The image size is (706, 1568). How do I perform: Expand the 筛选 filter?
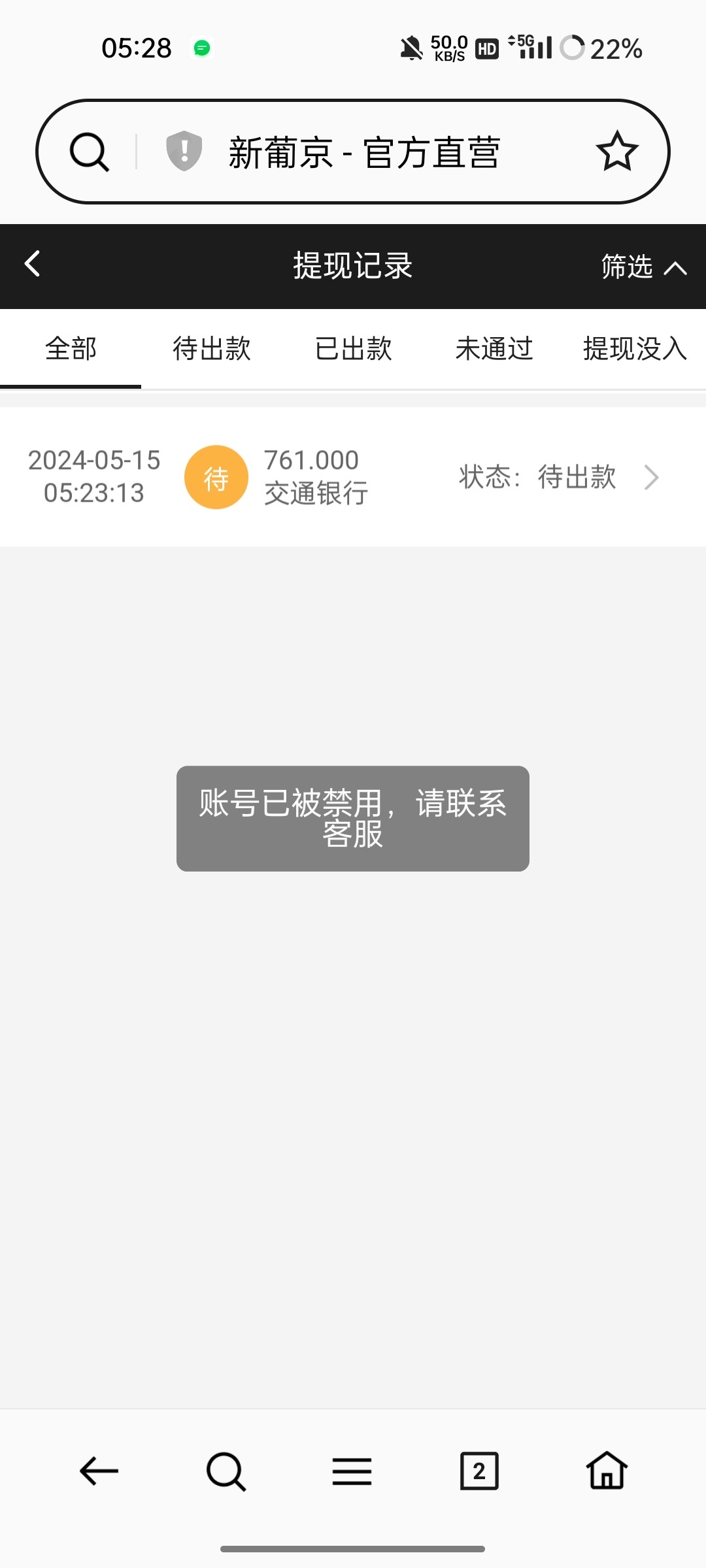[643, 267]
